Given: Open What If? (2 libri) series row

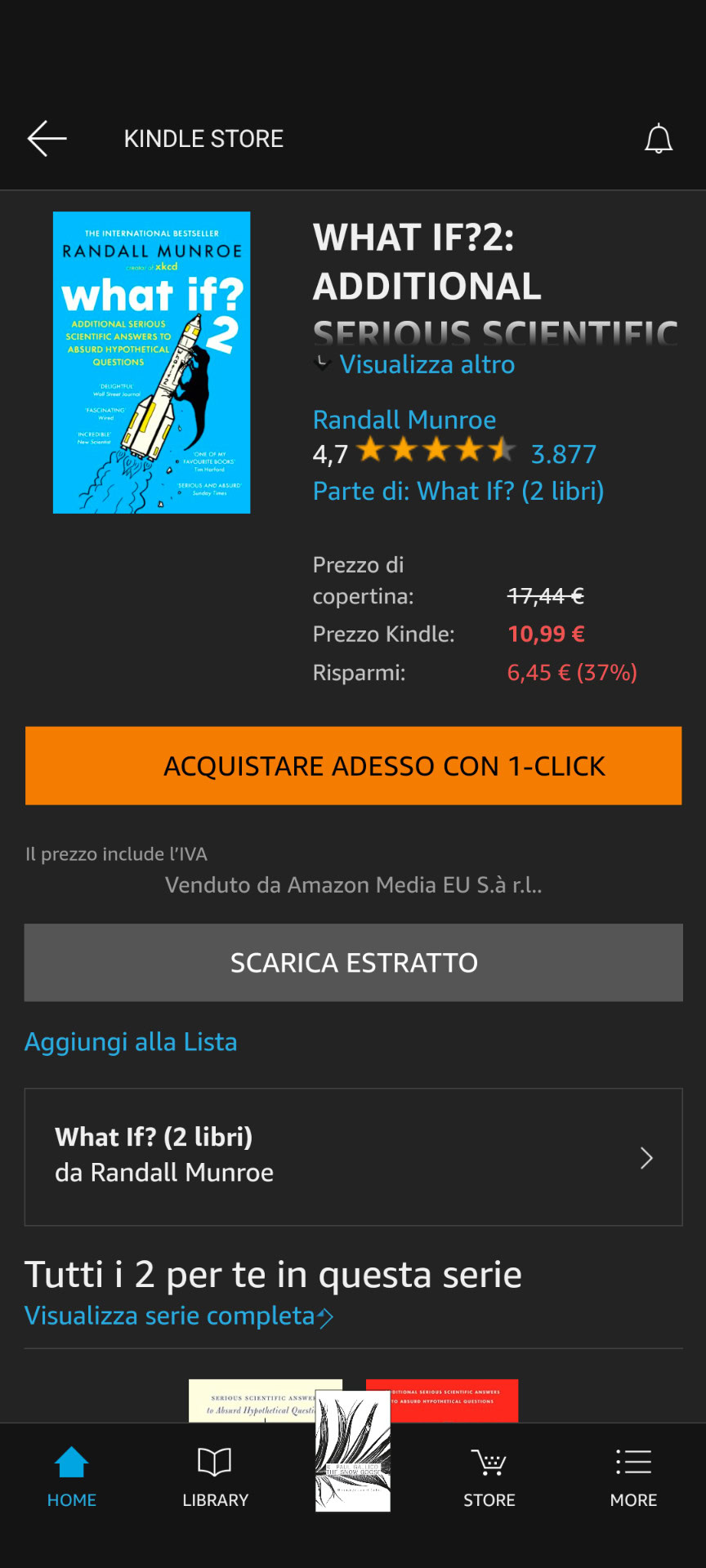Looking at the screenshot, I should [353, 1156].
